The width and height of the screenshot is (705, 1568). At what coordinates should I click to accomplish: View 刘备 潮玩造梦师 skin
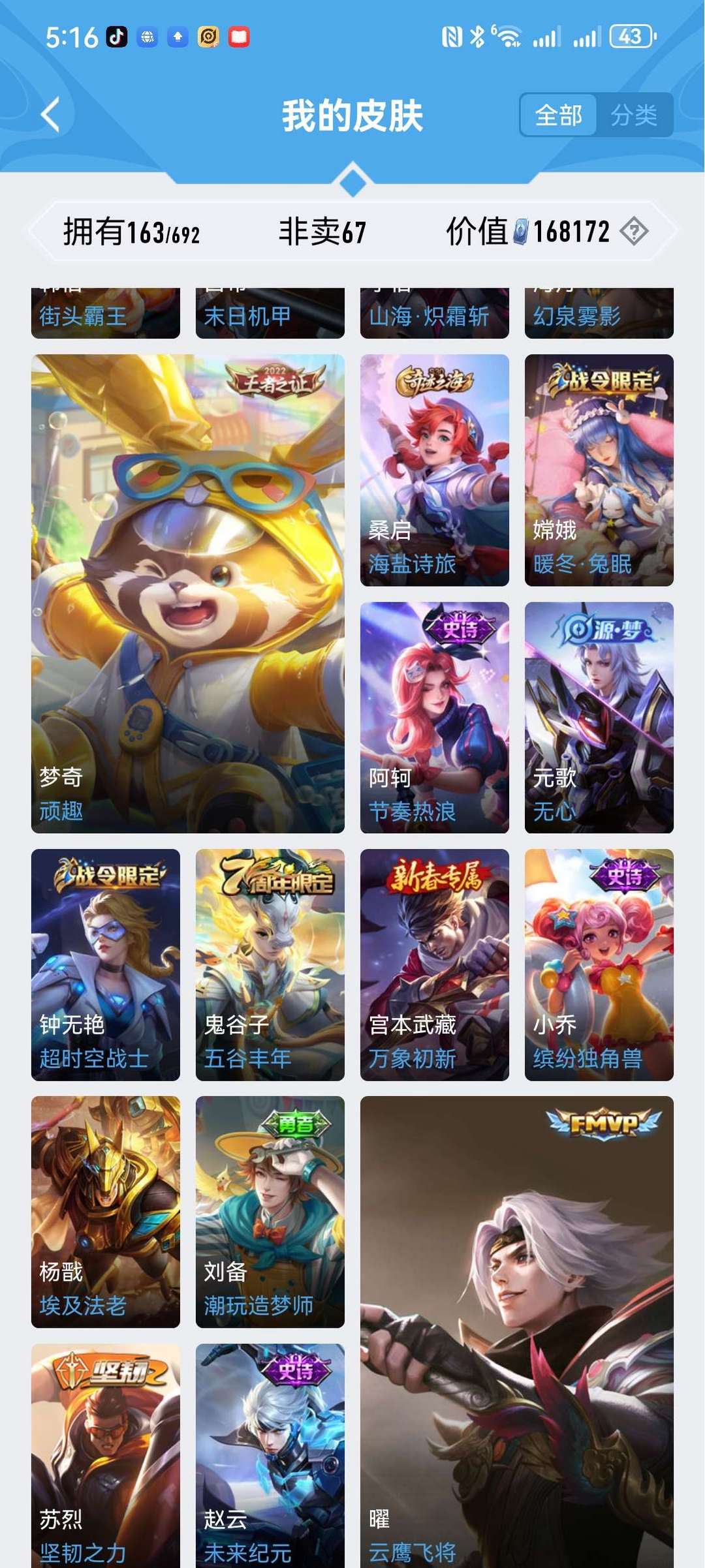[x=270, y=1212]
